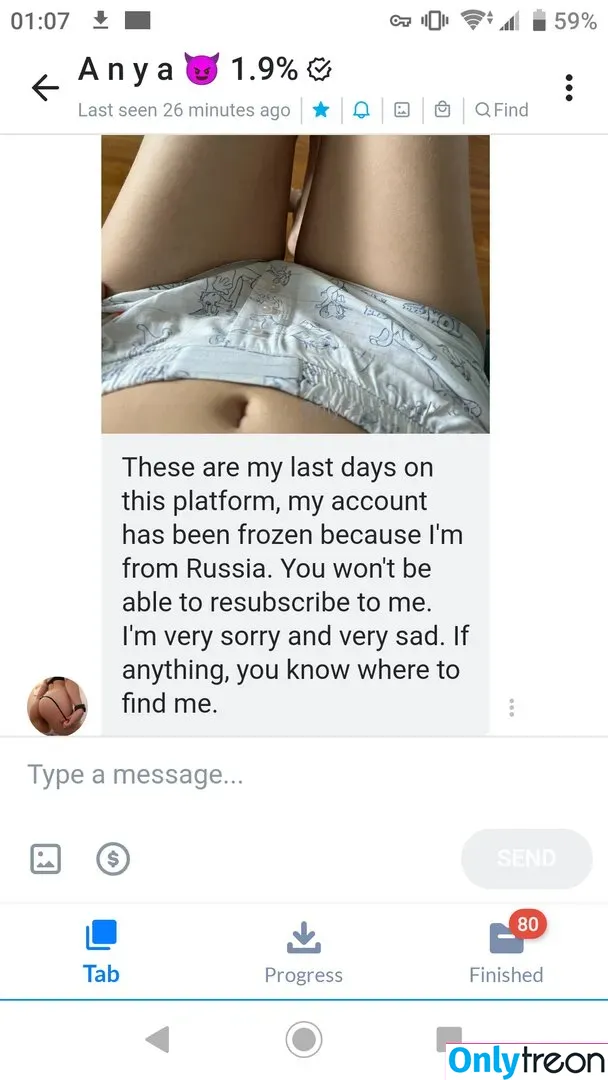Viewport: 608px width, 1080px height.
Task: Go back from Anya's chat
Action: [45, 88]
